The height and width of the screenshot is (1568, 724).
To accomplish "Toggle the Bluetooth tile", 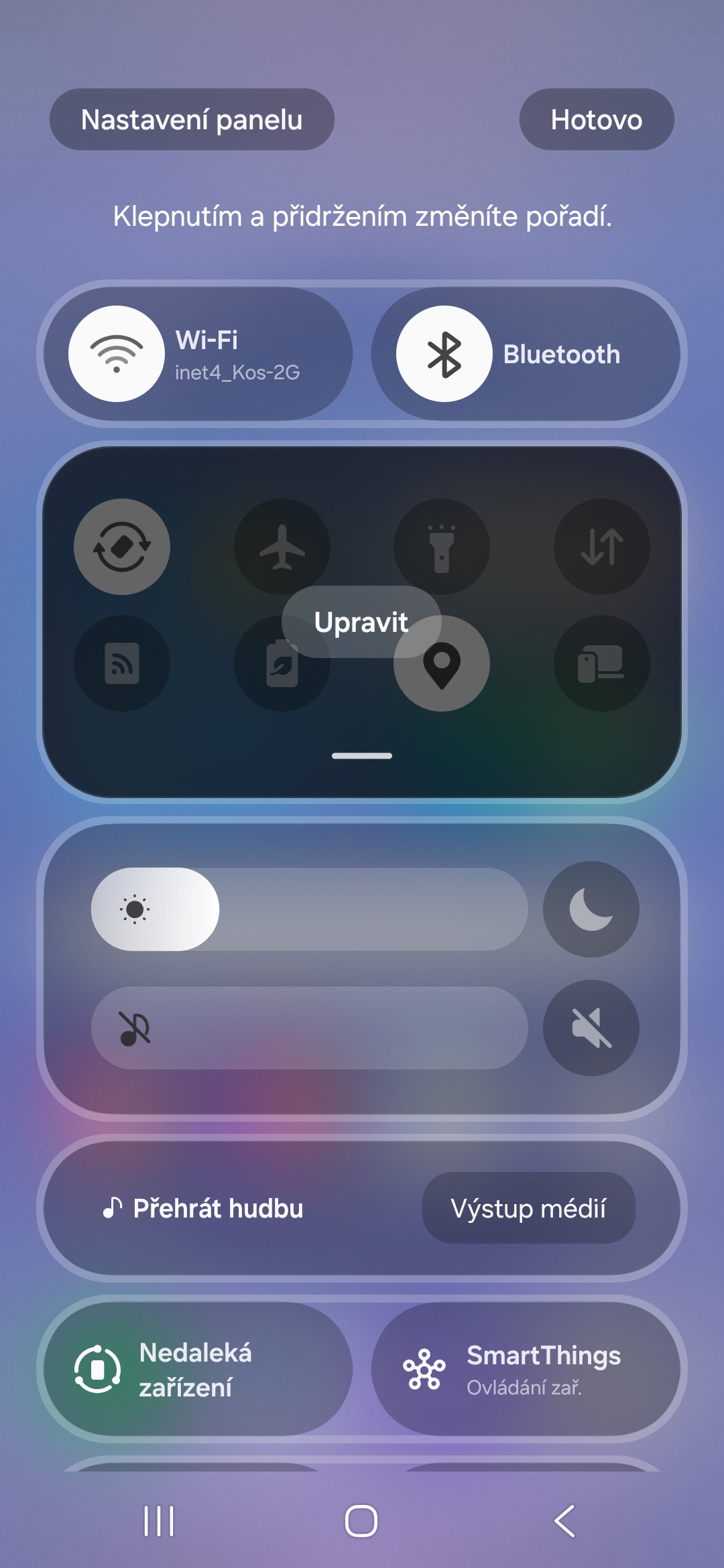I will pos(526,354).
